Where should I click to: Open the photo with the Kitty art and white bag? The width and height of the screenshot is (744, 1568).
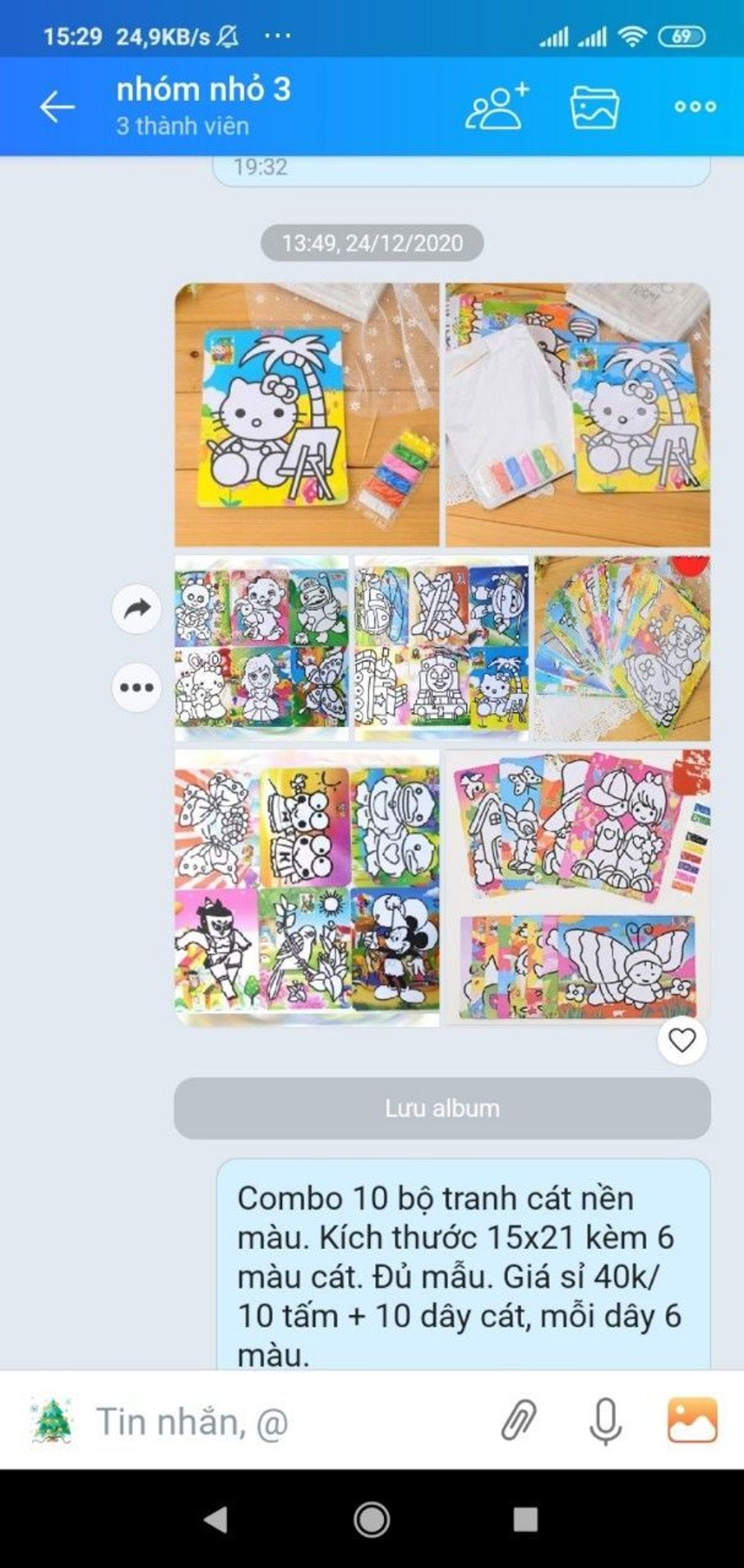[578, 414]
